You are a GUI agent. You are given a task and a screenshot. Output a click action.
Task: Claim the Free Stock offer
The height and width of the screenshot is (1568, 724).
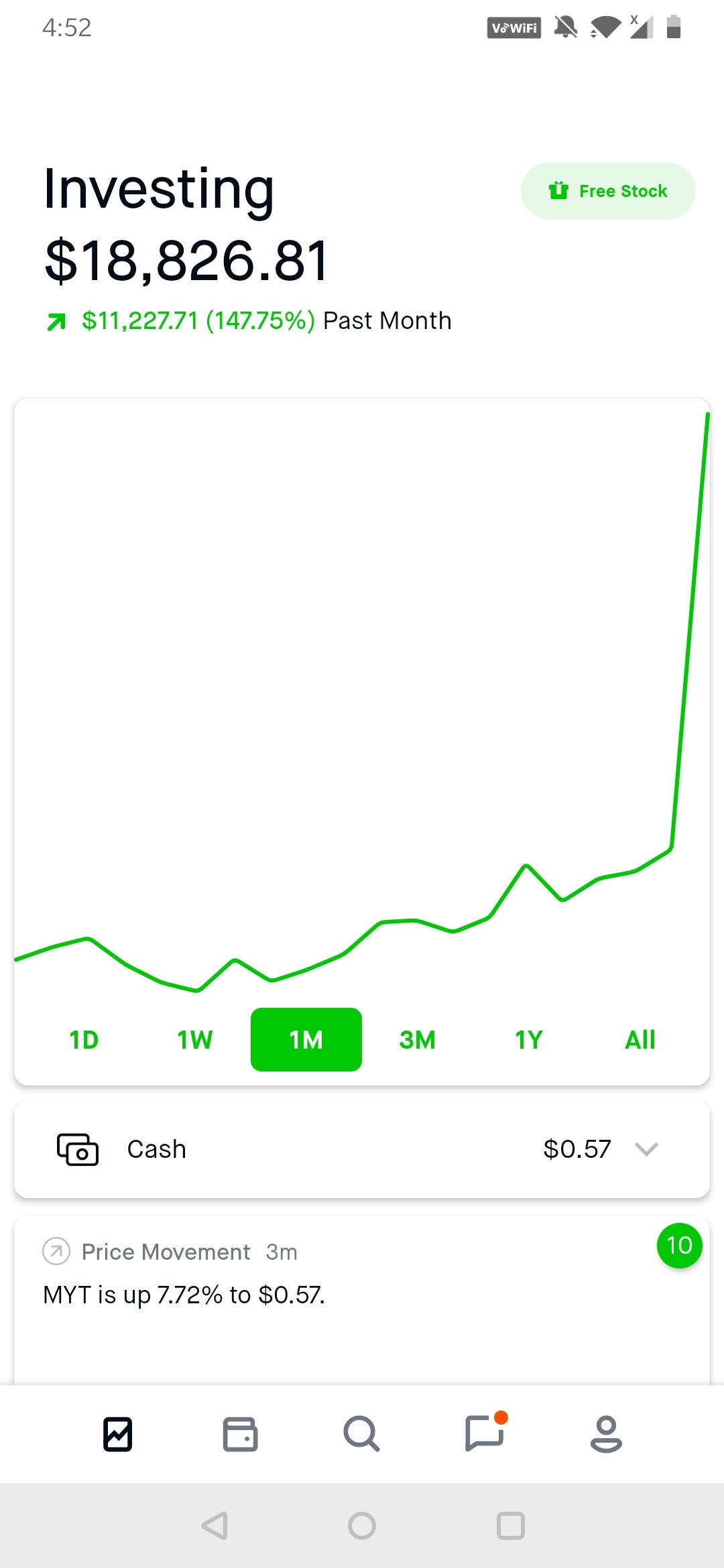coord(607,191)
